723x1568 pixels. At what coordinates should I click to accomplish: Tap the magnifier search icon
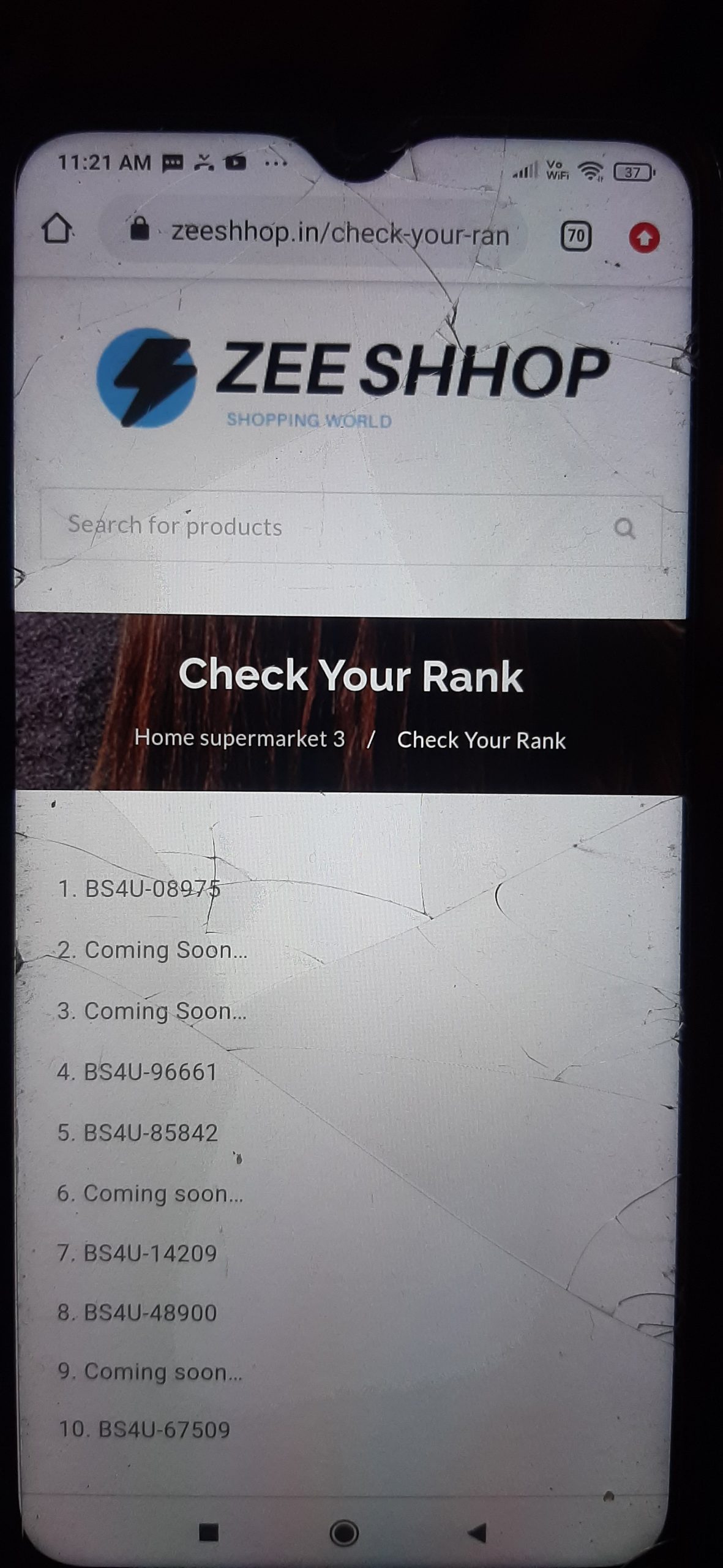tap(624, 528)
